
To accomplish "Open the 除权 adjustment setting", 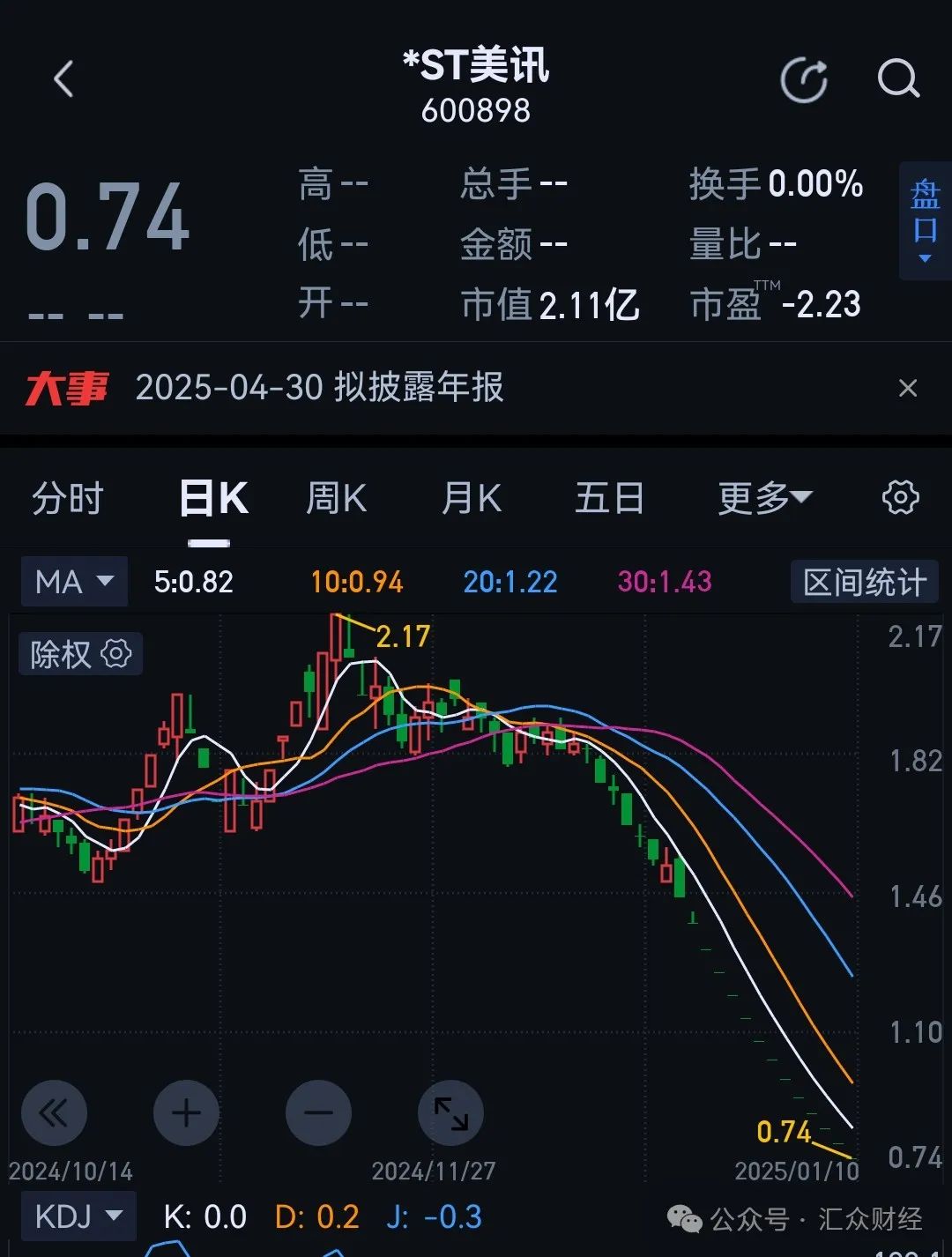I will coord(80,654).
